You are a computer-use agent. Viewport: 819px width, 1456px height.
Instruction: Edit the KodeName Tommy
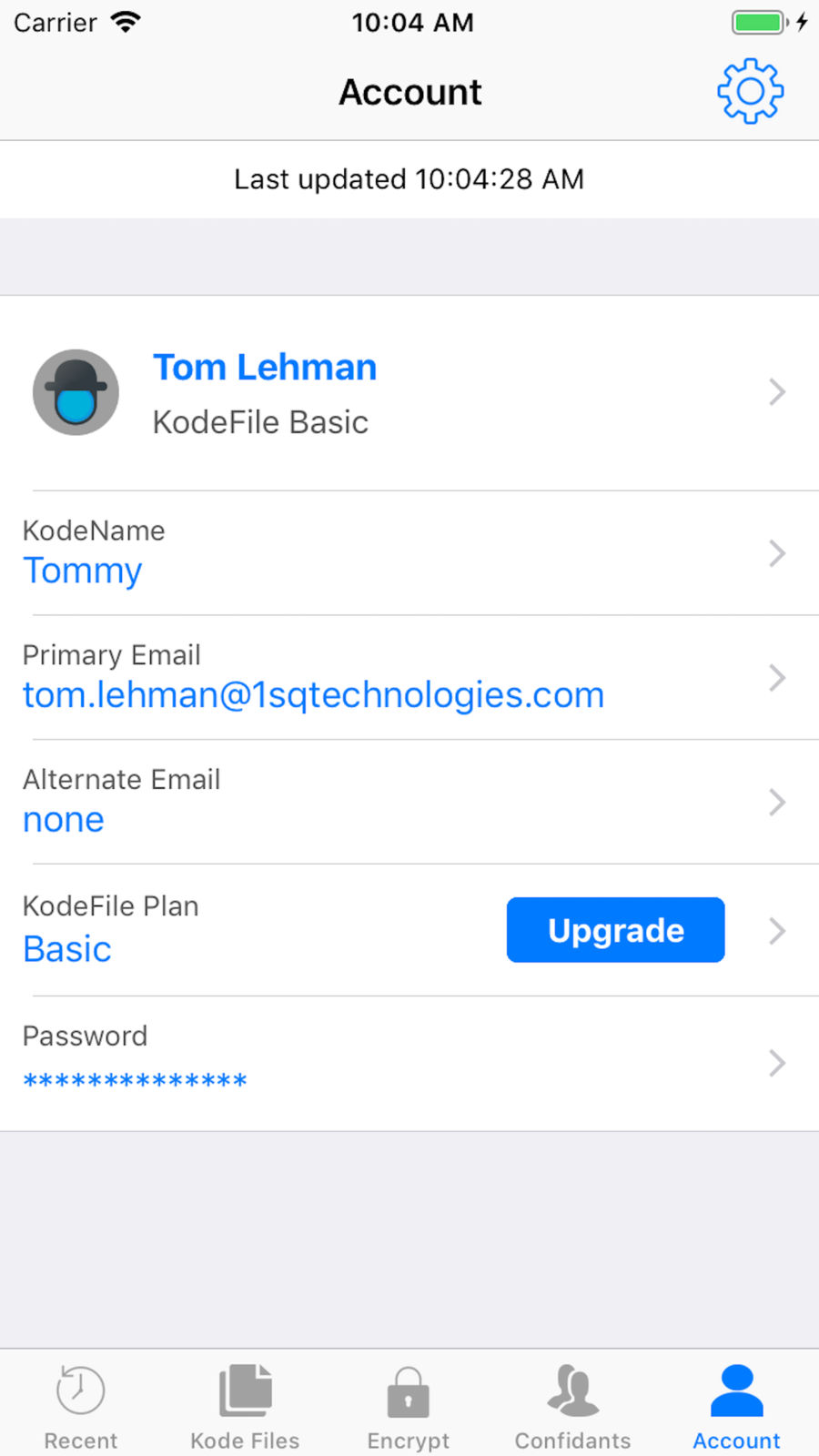(409, 553)
